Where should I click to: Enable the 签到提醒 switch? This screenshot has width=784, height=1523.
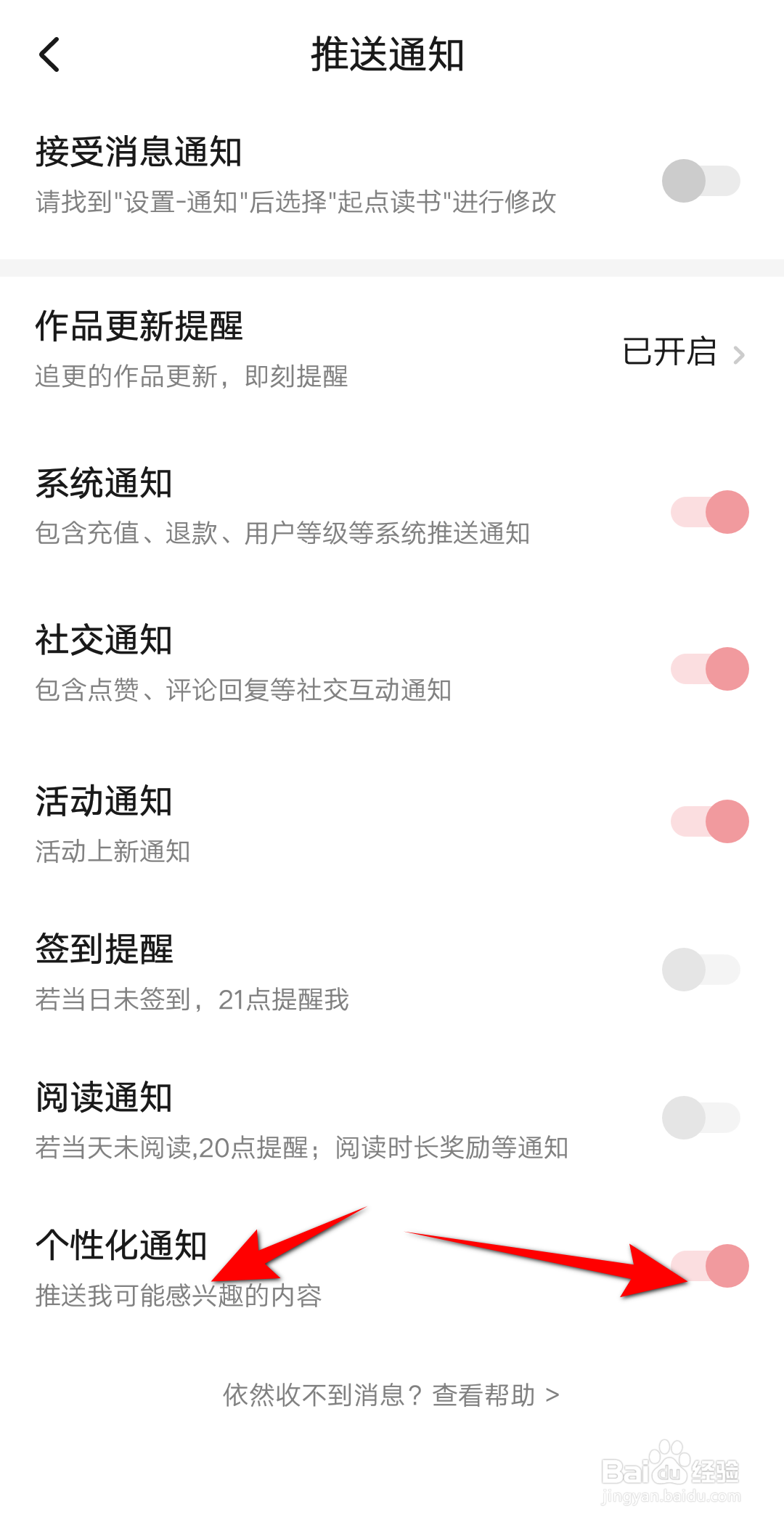(701, 970)
